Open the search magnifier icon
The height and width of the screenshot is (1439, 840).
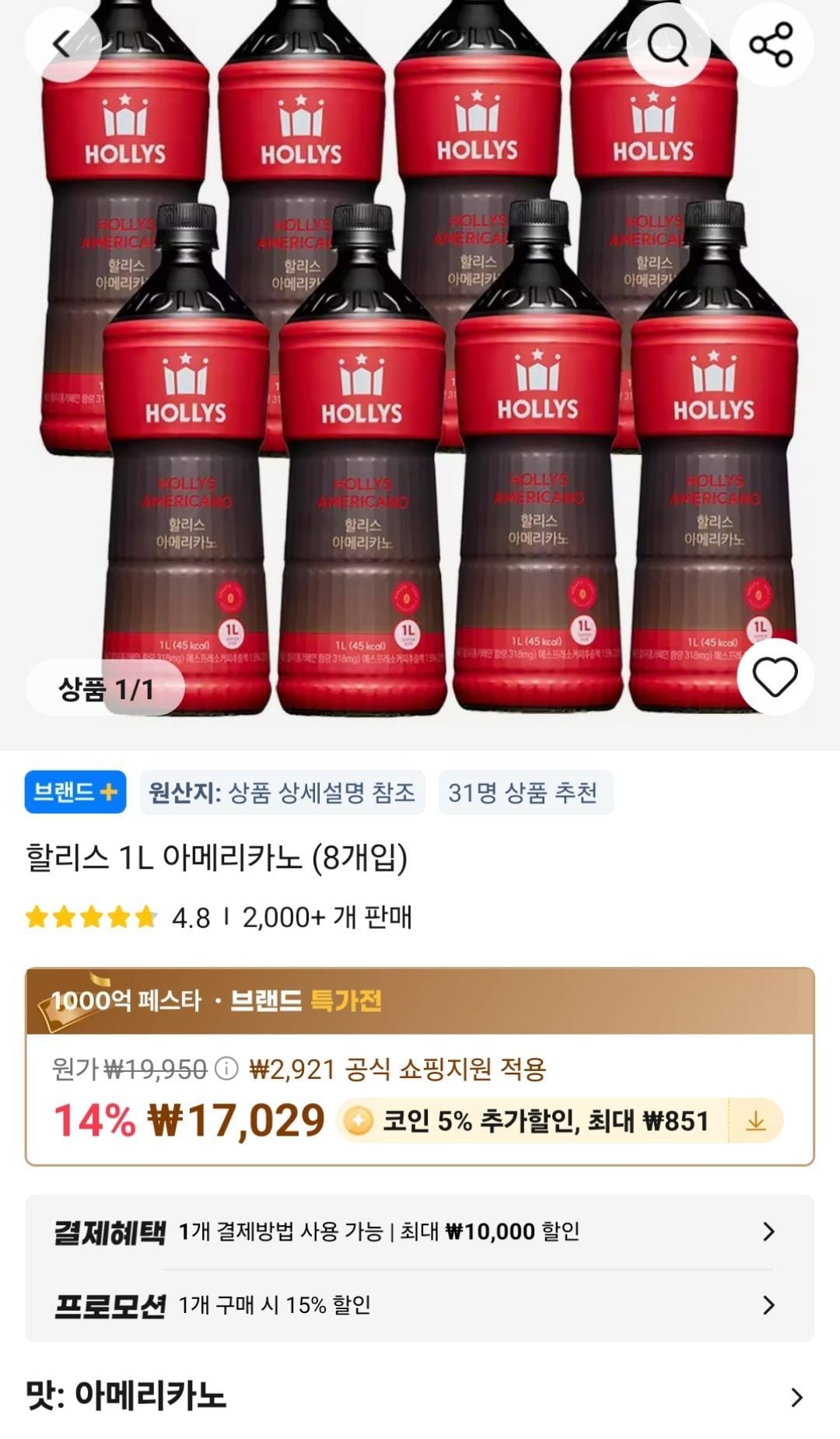tap(668, 44)
